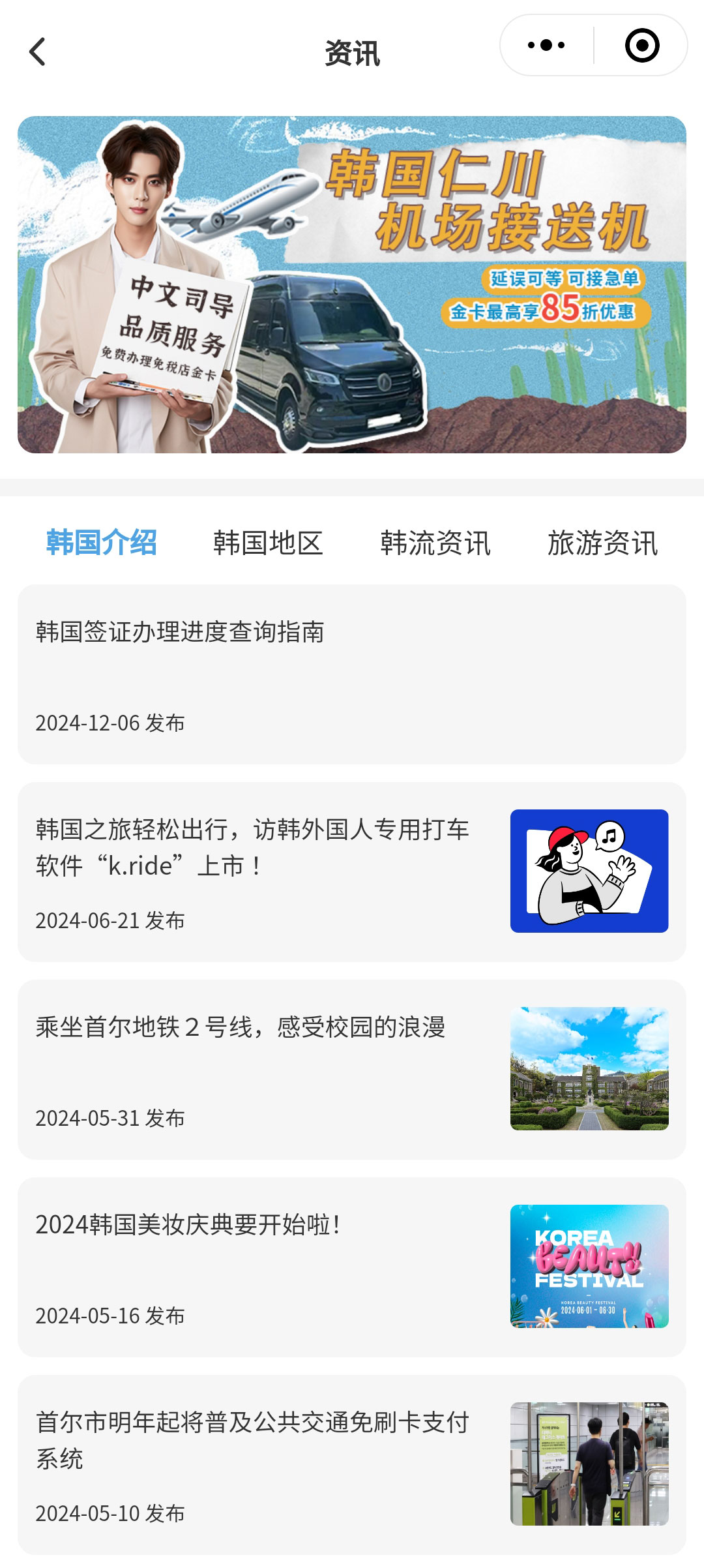704x1568 pixels.
Task: Select the 韩国介绍 tab
Action: coord(102,543)
